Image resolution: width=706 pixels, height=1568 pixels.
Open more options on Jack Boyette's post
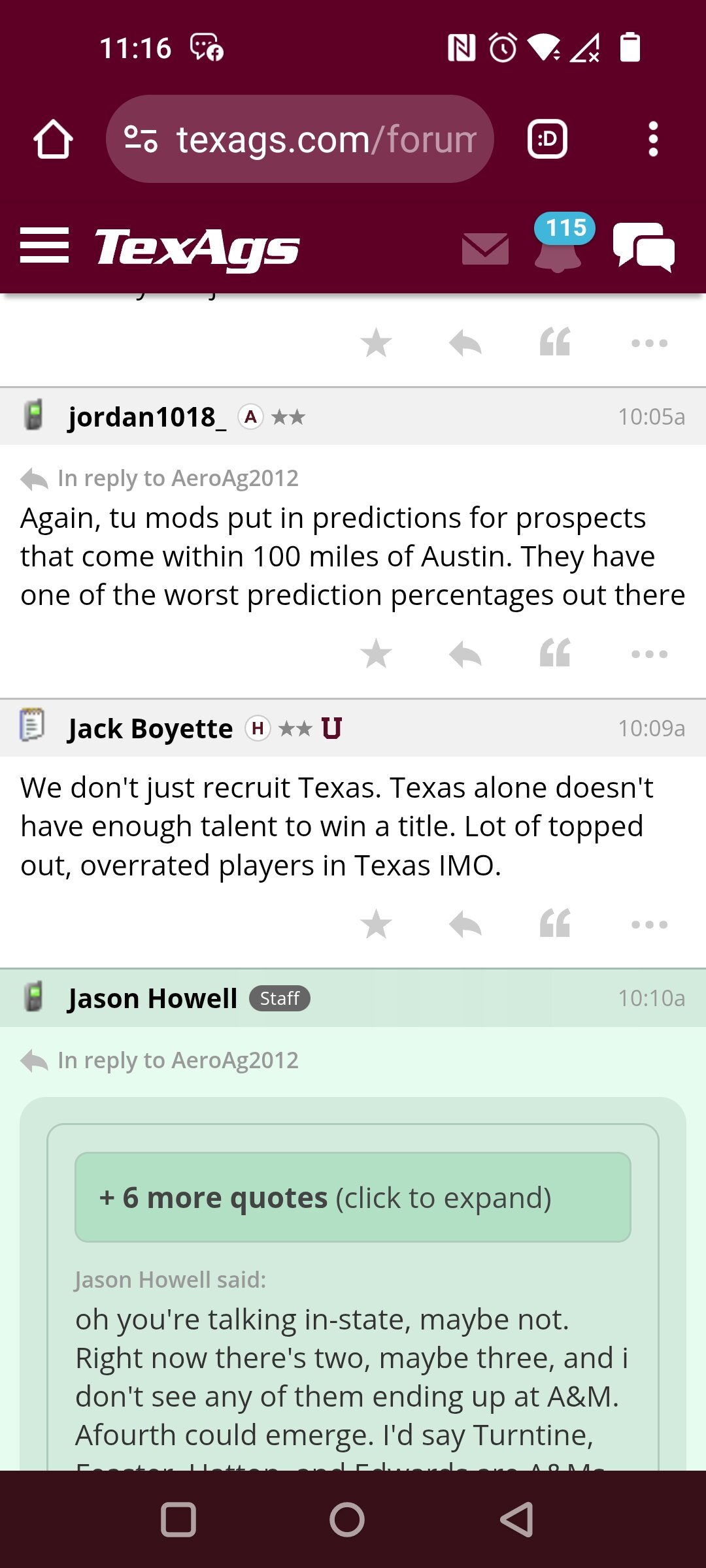(650, 924)
